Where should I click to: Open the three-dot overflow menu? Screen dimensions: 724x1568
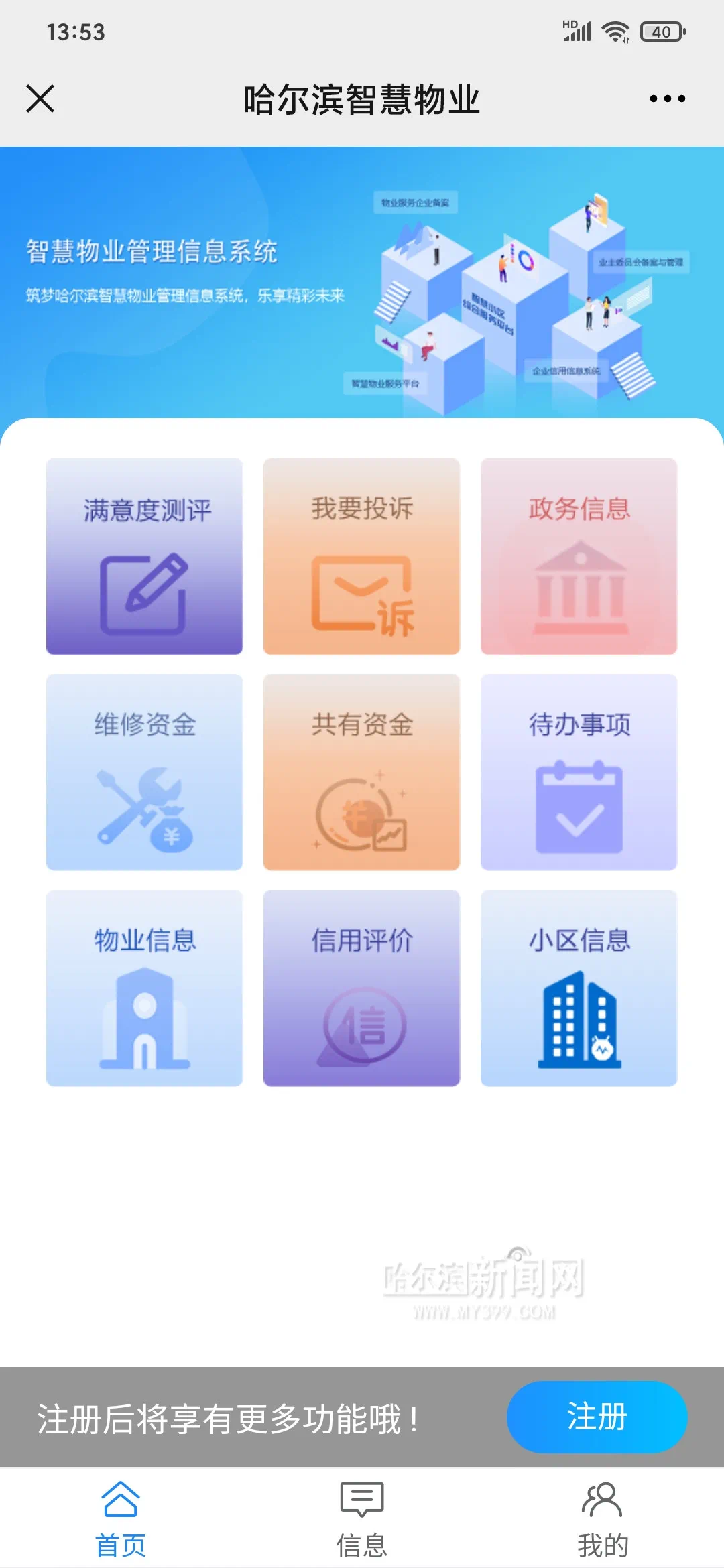coord(667,99)
